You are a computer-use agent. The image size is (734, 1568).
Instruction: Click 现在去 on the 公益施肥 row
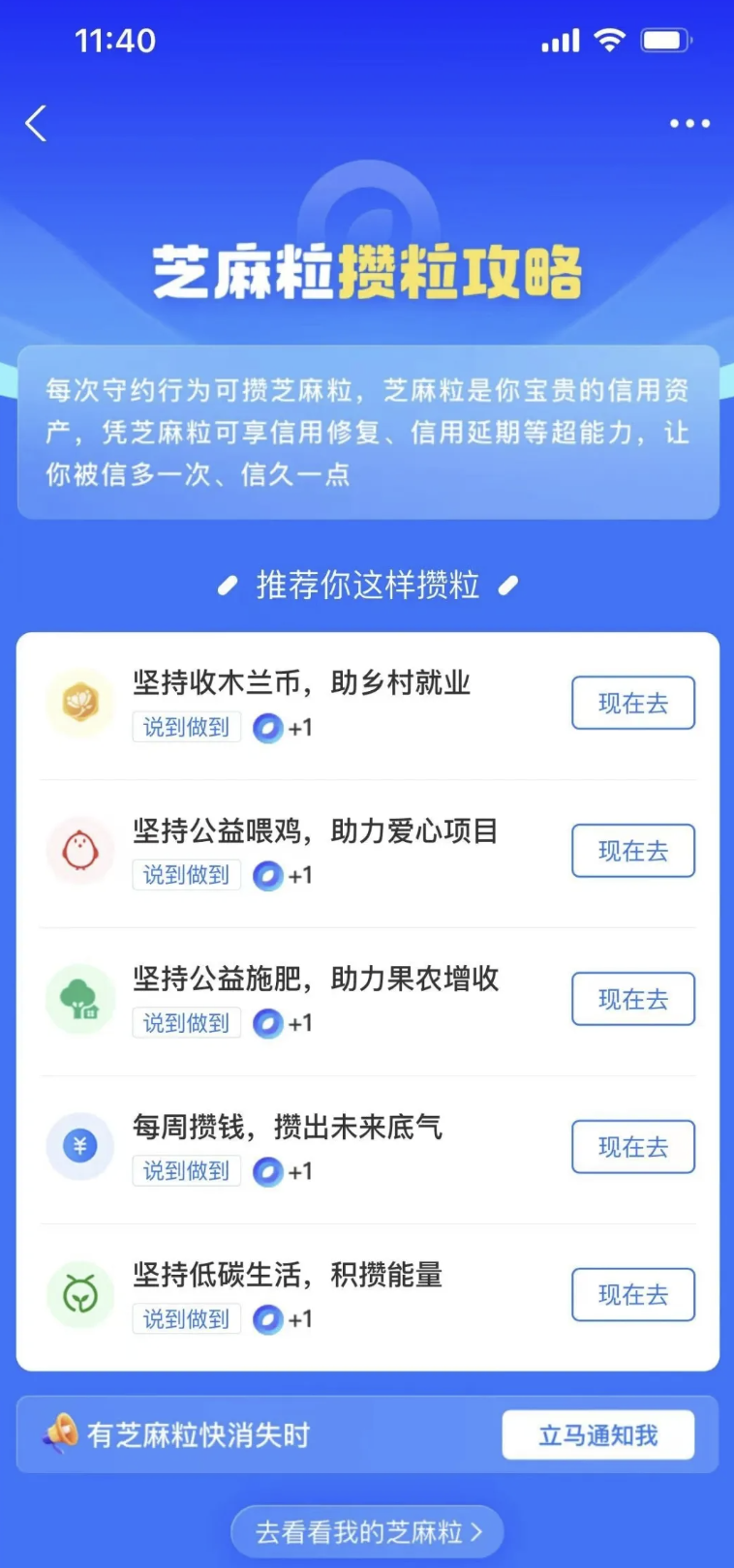pyautogui.click(x=633, y=999)
